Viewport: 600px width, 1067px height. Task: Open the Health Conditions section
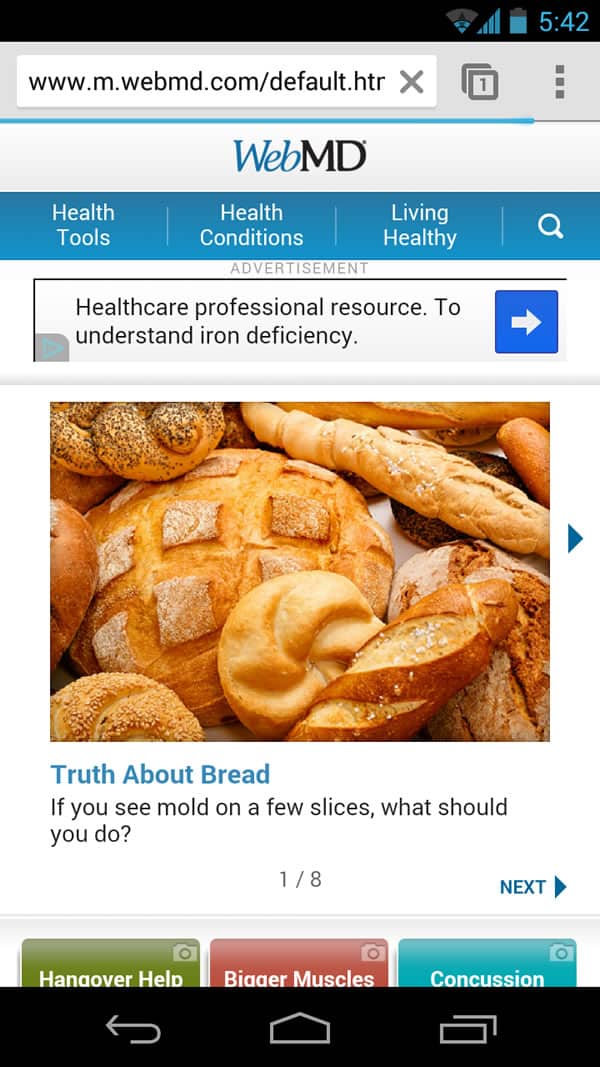[x=251, y=225]
